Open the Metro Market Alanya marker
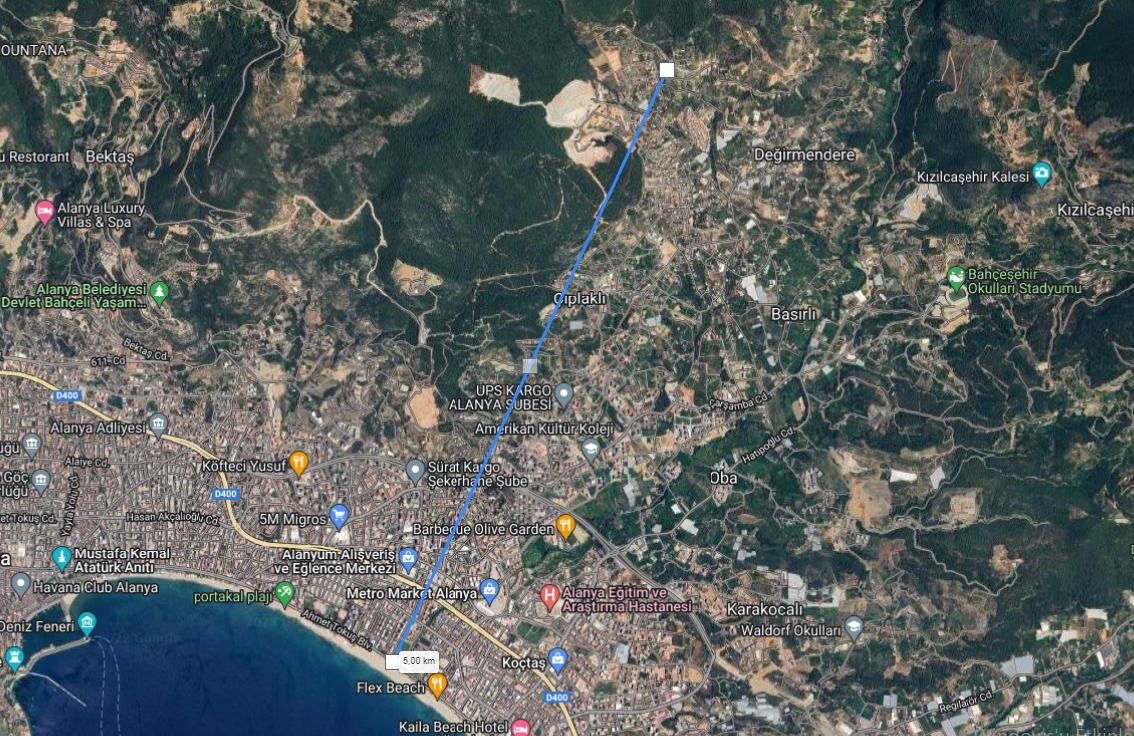This screenshot has height=736, width=1134. [489, 590]
